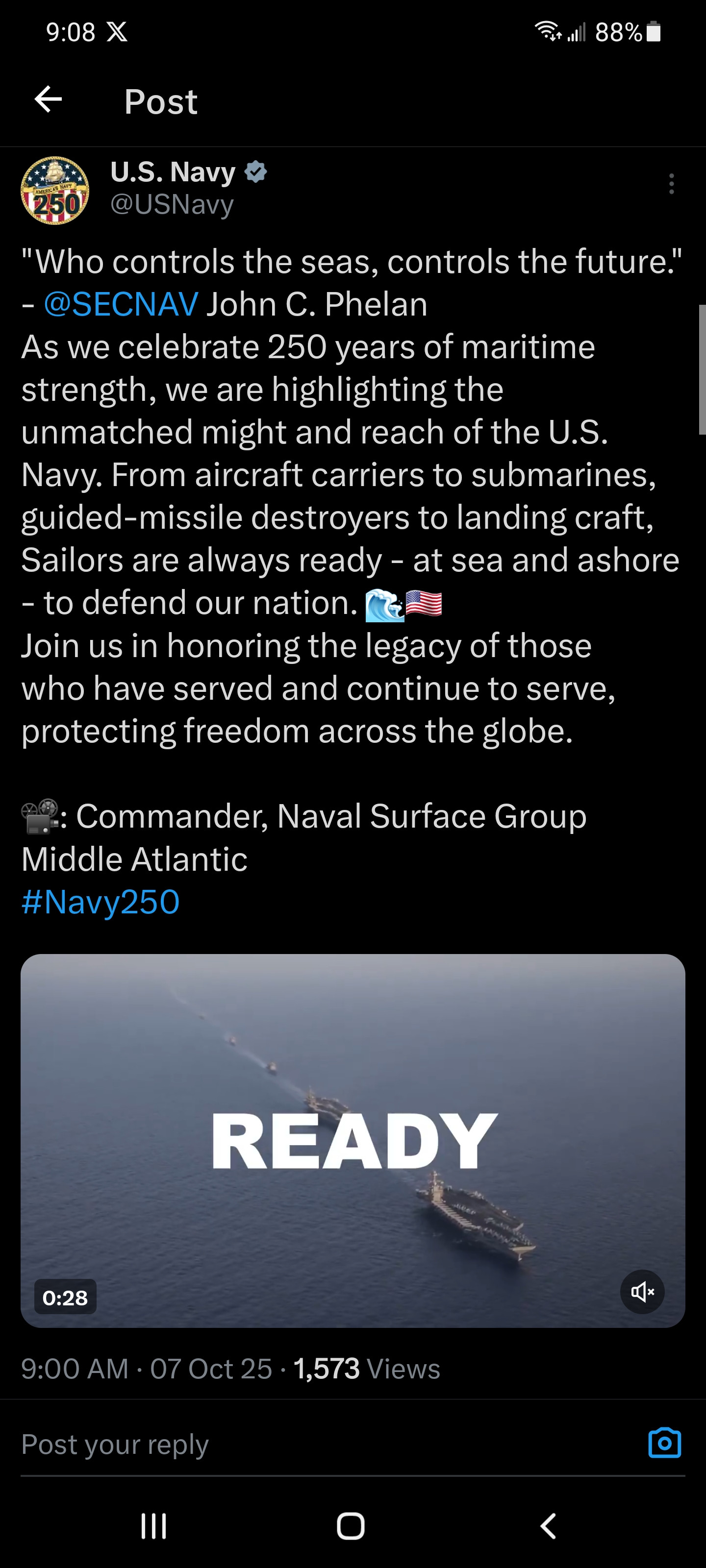
Task: Go back from the Post screen
Action: pos(49,99)
